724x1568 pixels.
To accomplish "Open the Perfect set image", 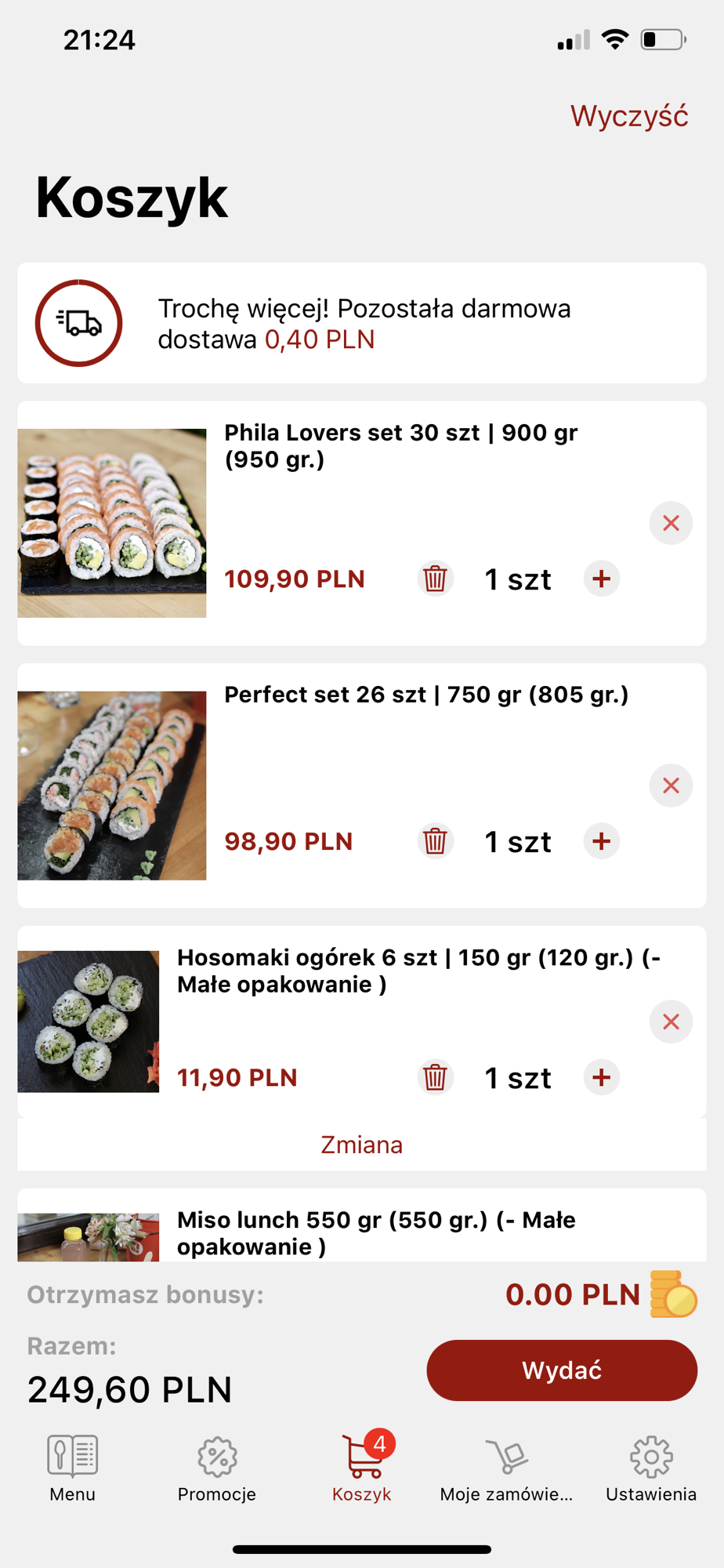I will coord(112,786).
